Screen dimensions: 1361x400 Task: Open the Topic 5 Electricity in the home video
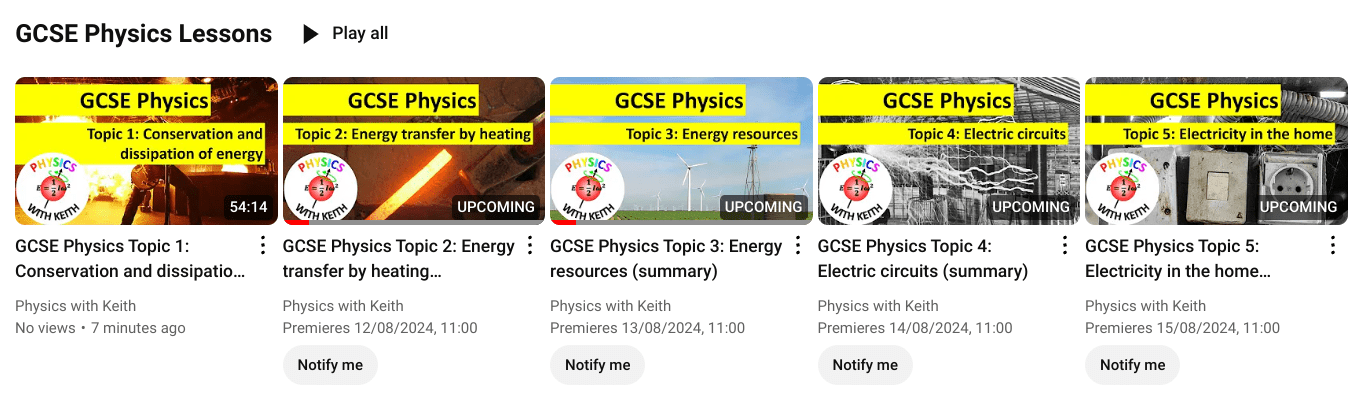[1215, 151]
